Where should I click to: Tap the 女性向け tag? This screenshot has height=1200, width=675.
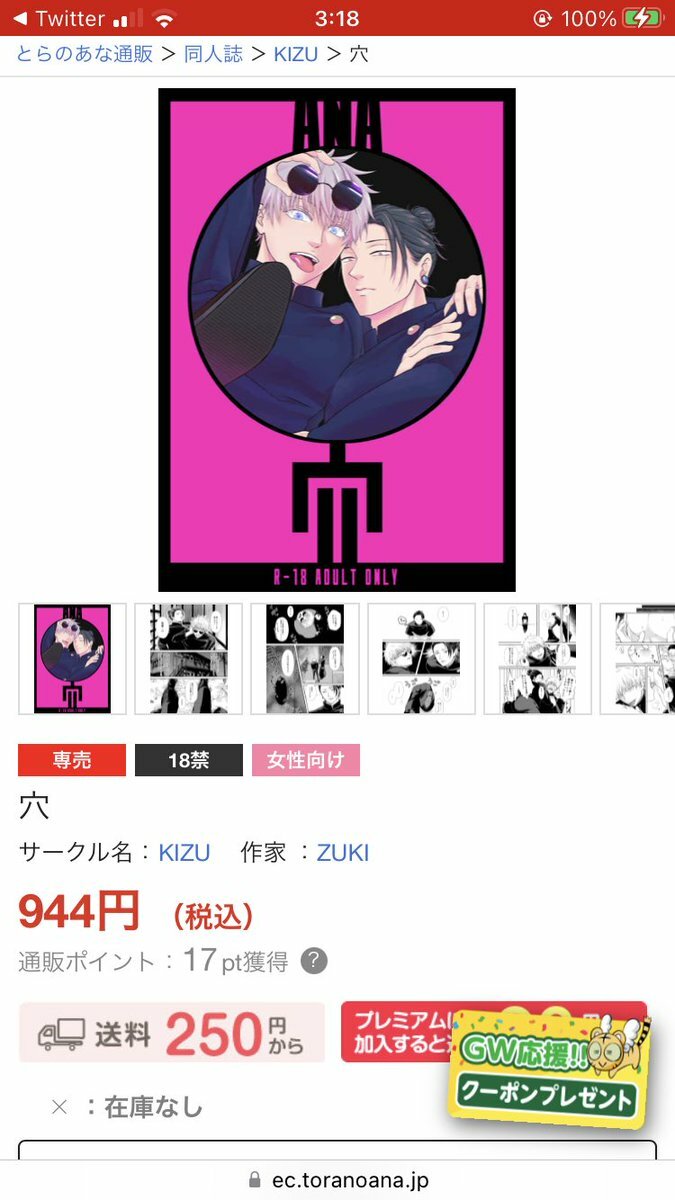coord(306,761)
